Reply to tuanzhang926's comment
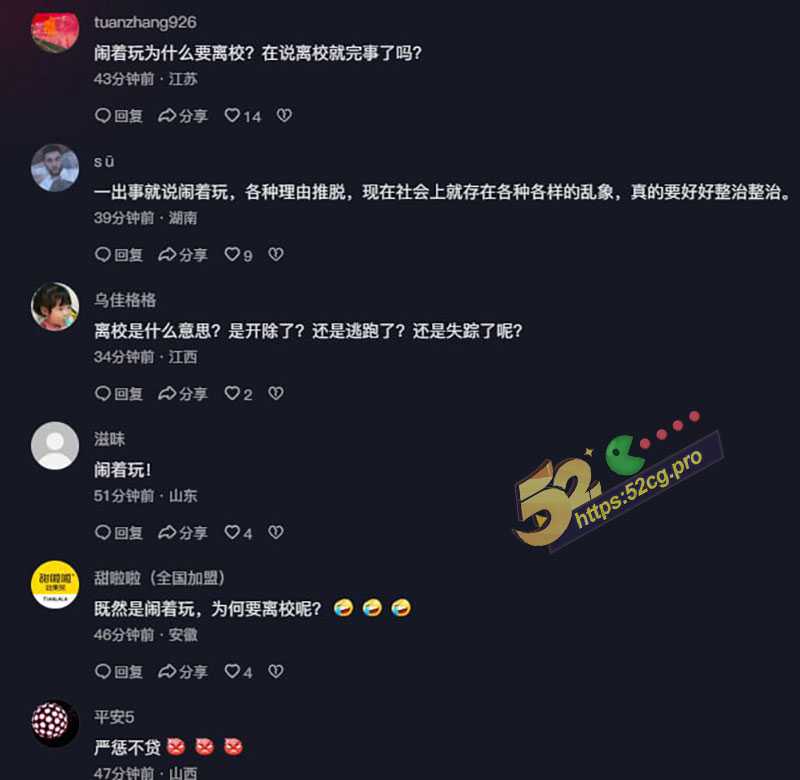The width and height of the screenshot is (800, 780). (x=119, y=116)
